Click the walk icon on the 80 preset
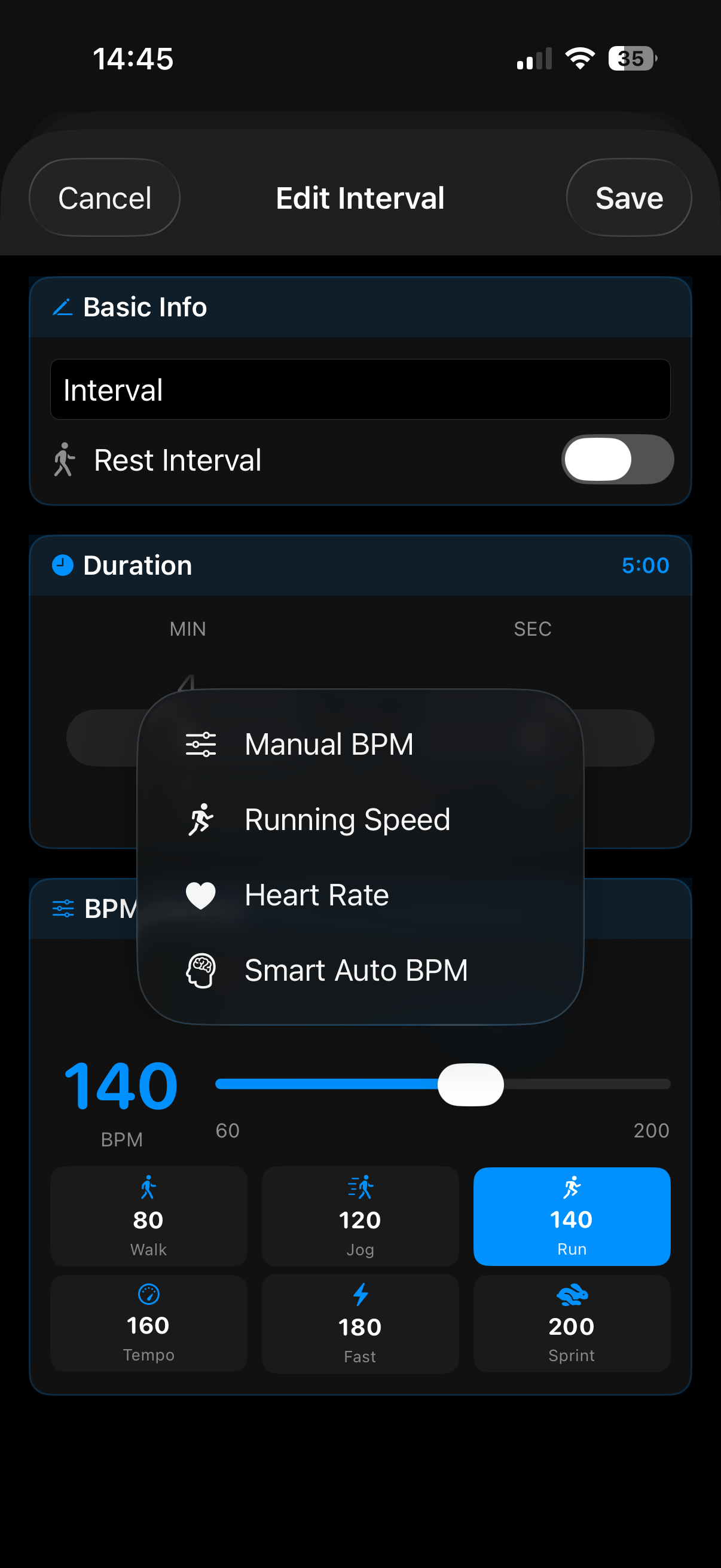Viewport: 721px width, 1568px height. coord(148,1187)
